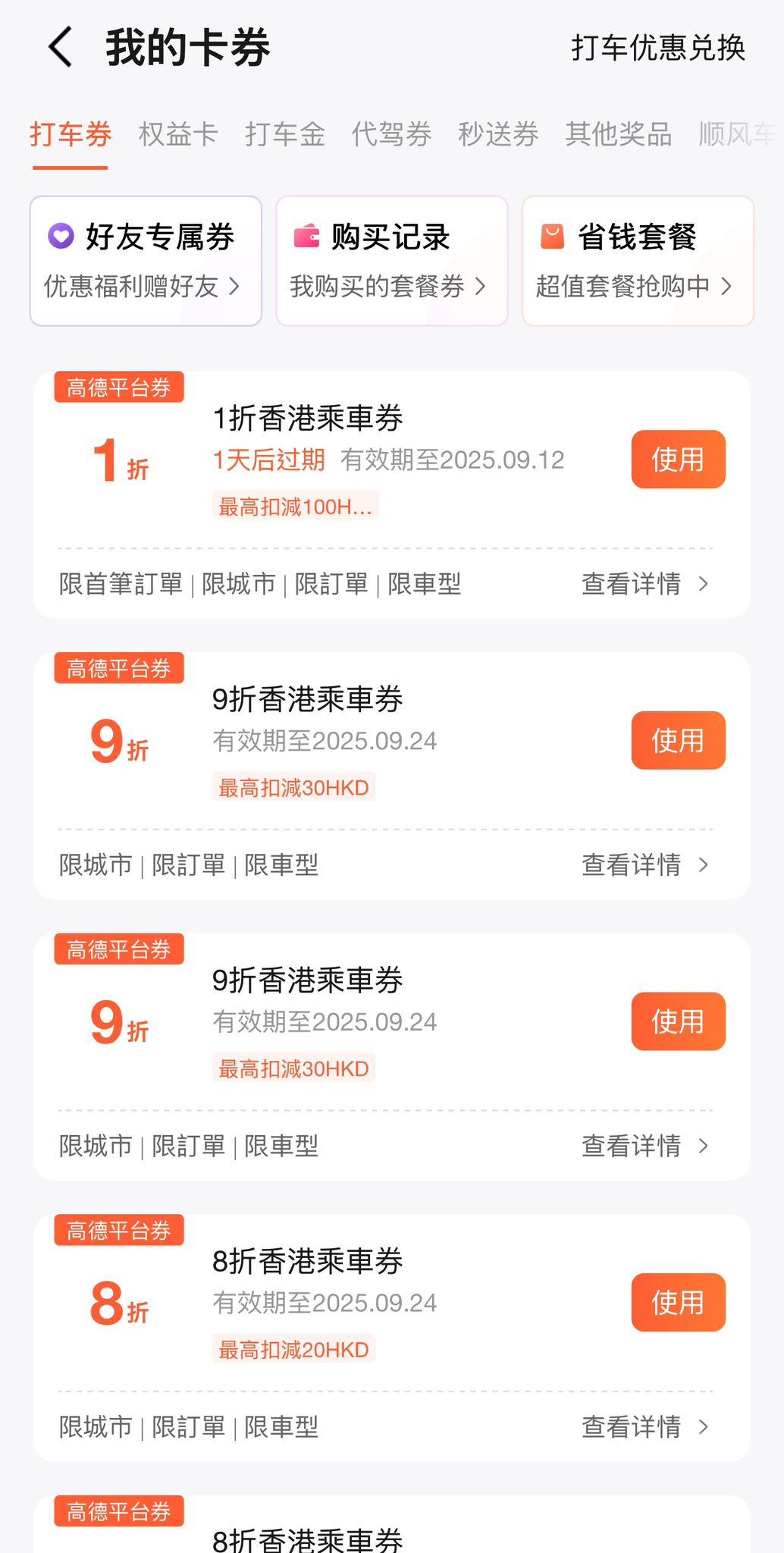Open 打车优惠兑换 in the top bar
784x1553 pixels.
658,48
